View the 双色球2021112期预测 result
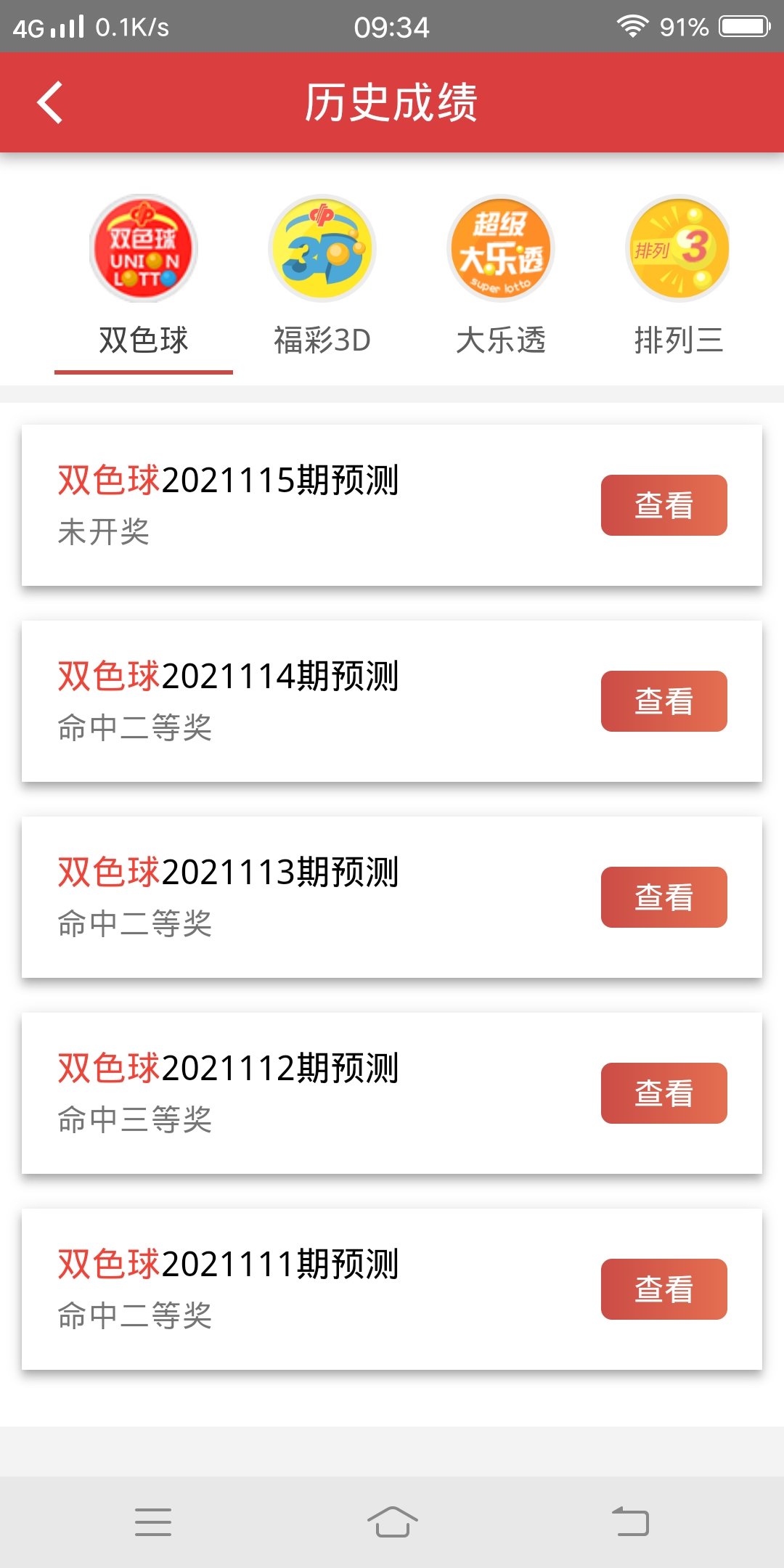 [x=663, y=1093]
